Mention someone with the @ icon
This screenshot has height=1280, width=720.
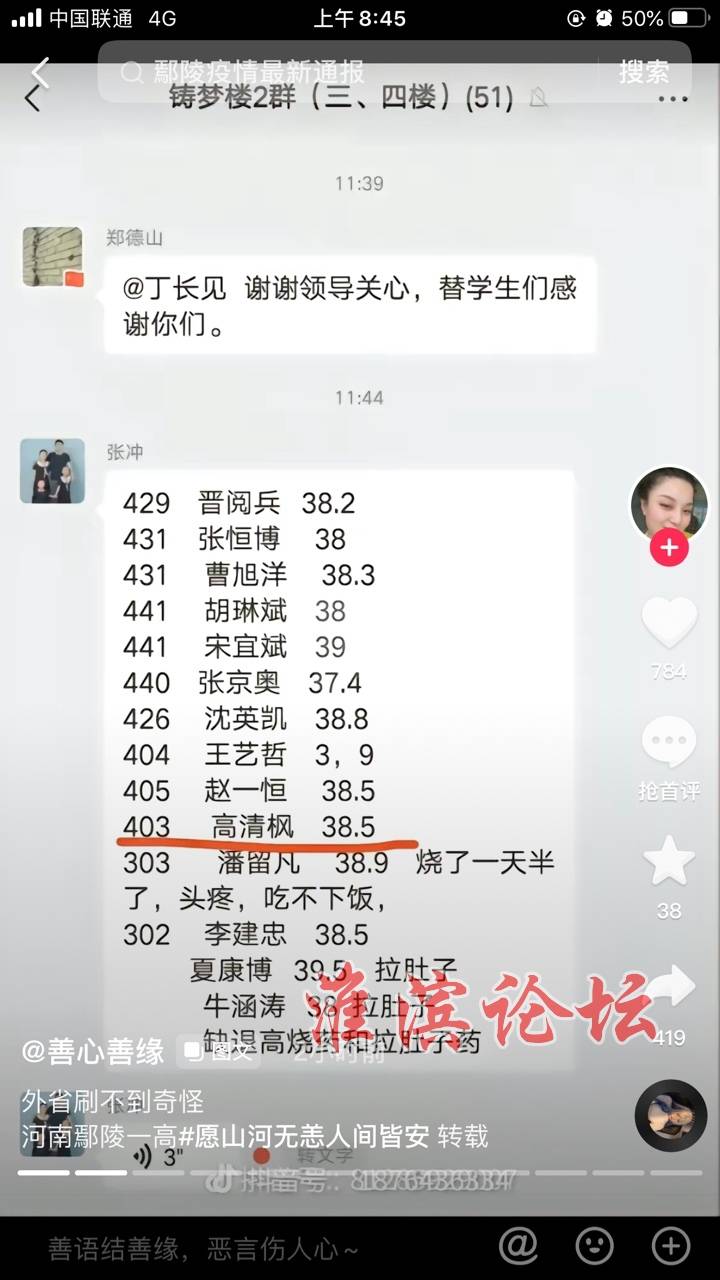coord(518,1246)
